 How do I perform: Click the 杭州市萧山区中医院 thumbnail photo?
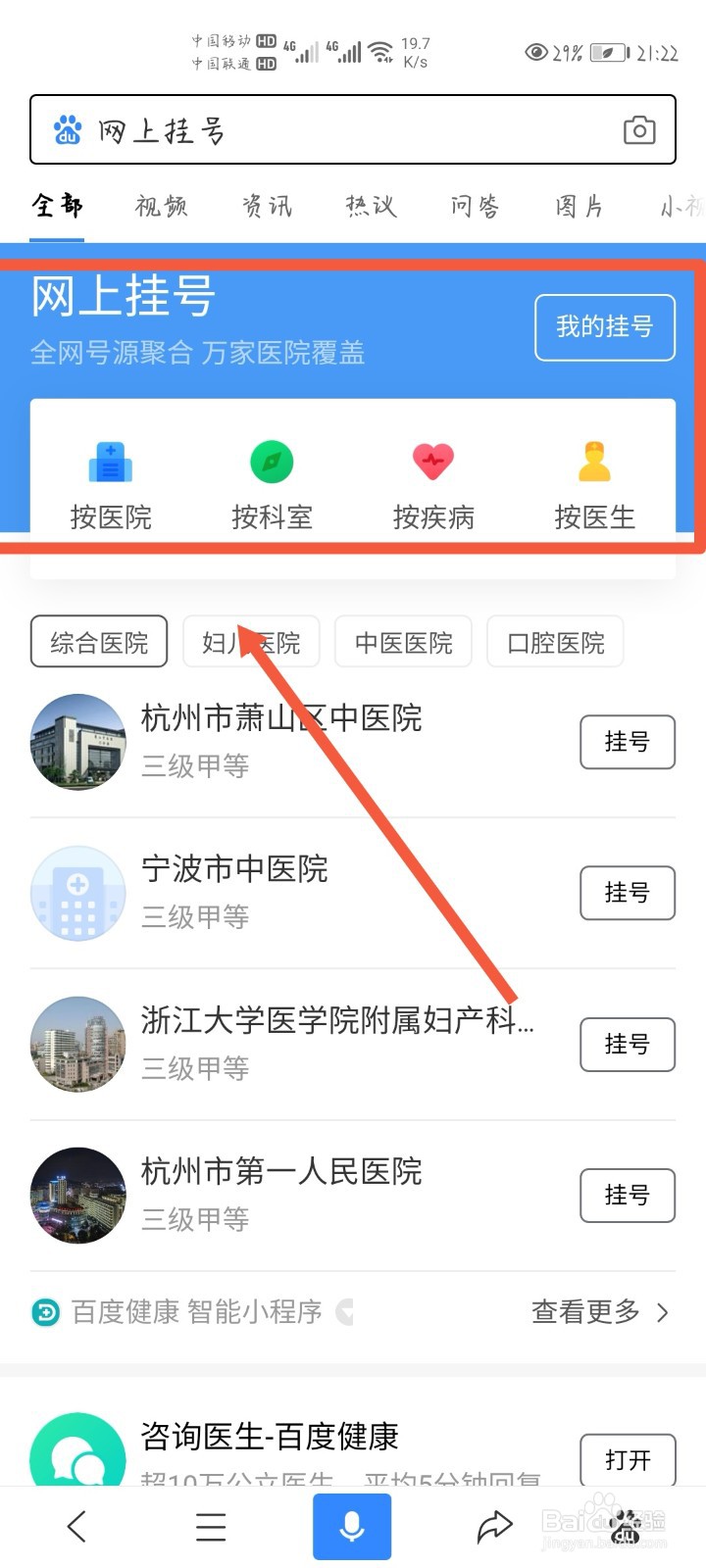pos(77,742)
